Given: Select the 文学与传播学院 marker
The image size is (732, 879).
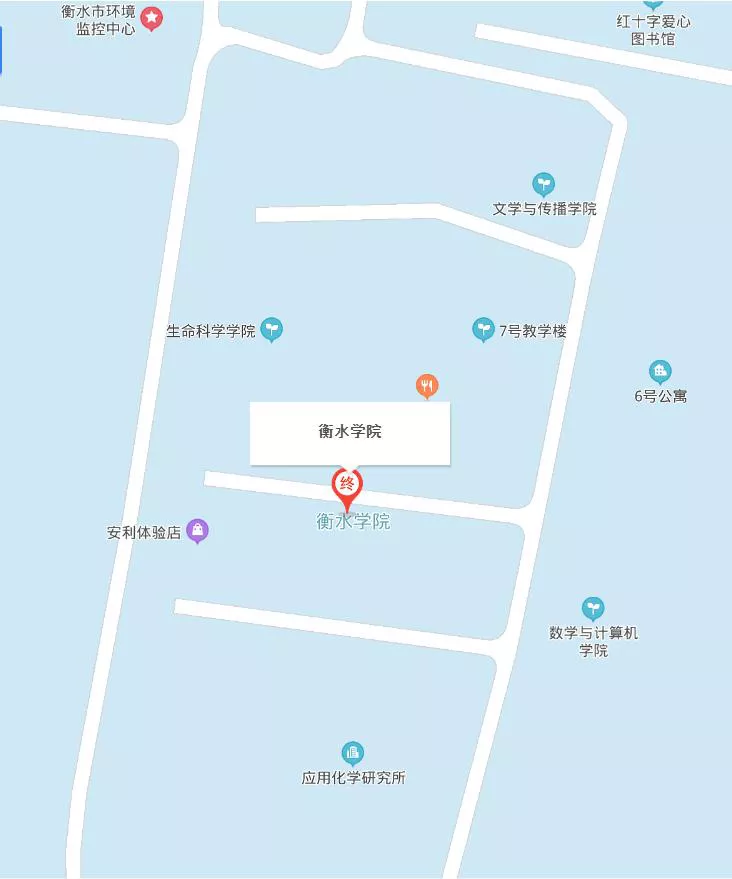Looking at the screenshot, I should pos(544,184).
